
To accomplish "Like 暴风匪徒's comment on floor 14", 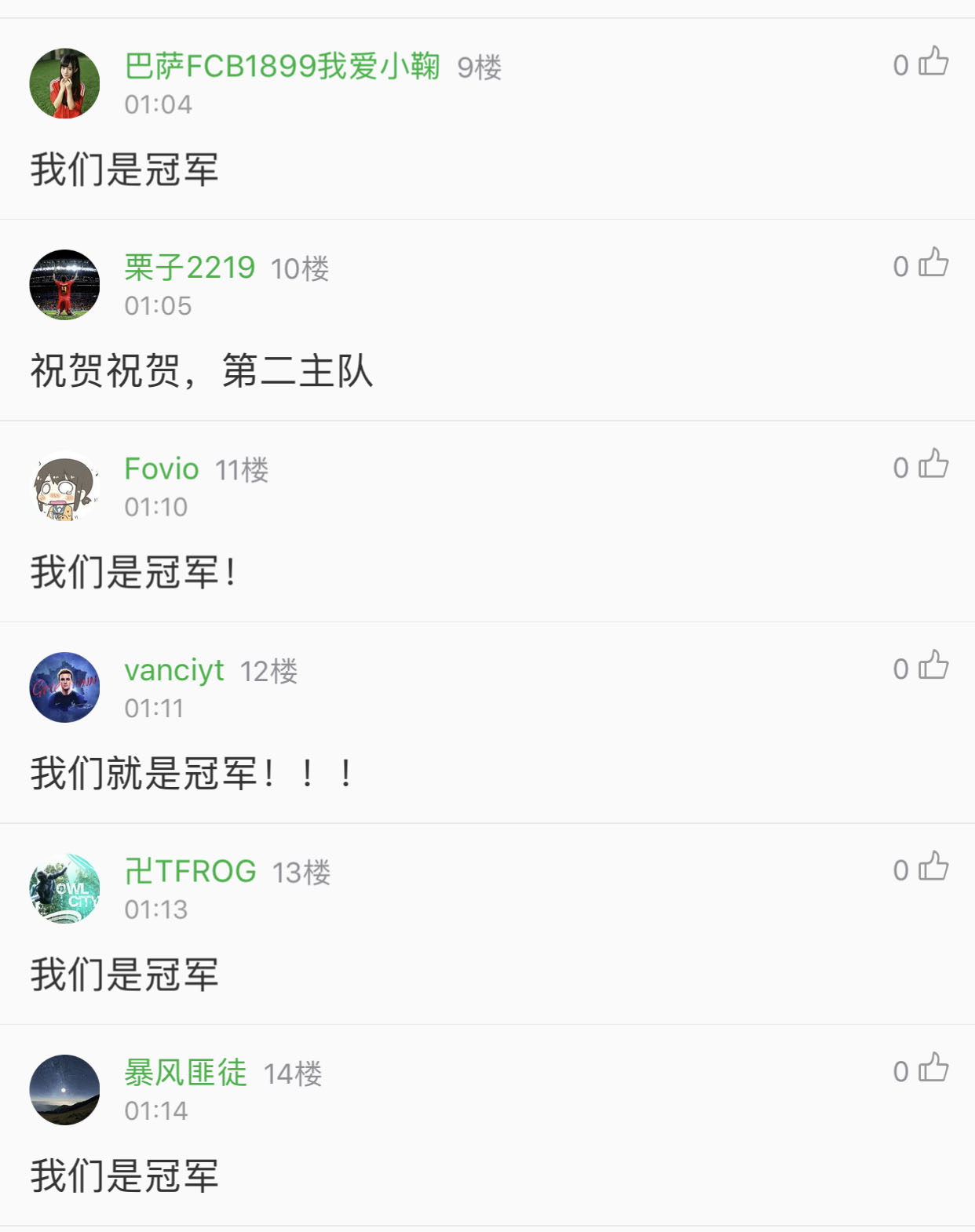I will (933, 1069).
